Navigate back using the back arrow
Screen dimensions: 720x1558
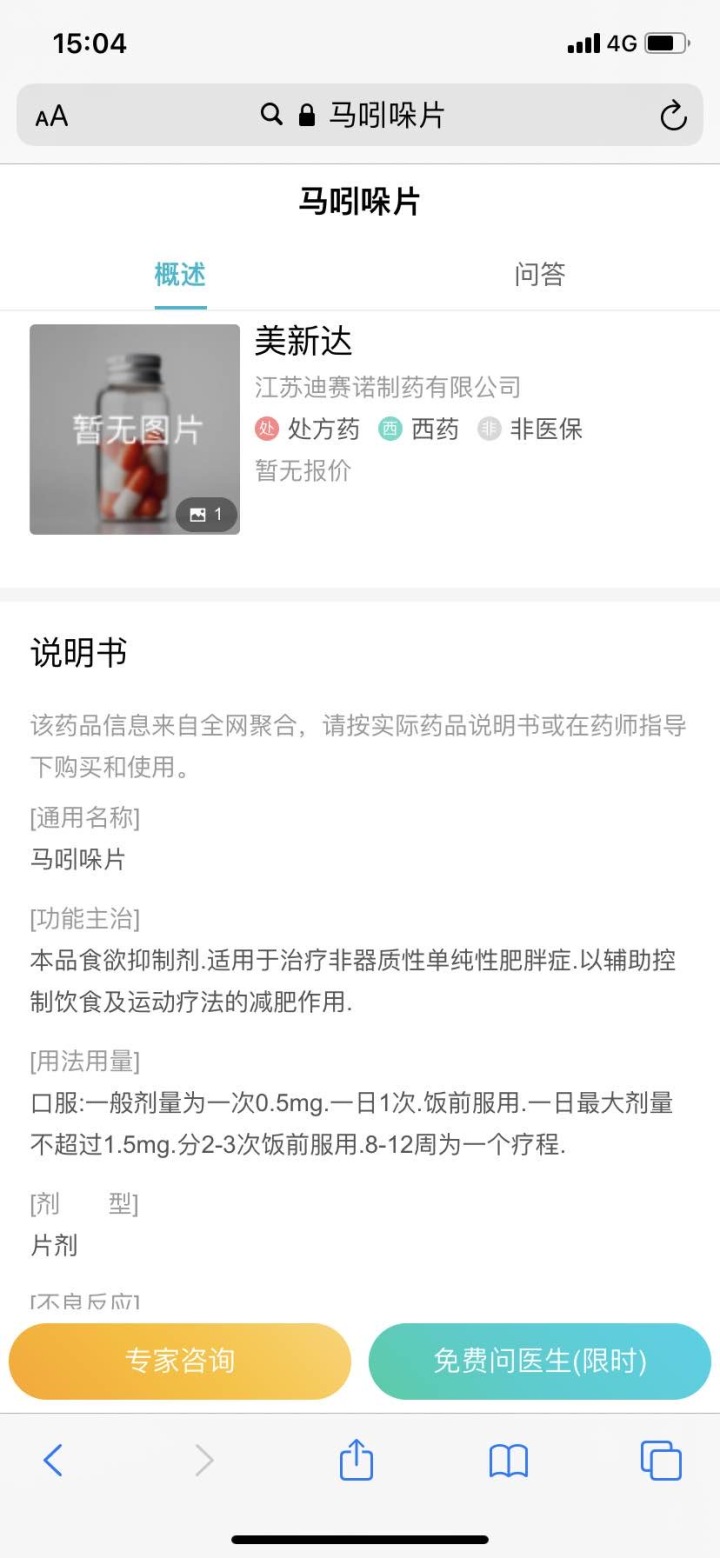click(x=54, y=1460)
